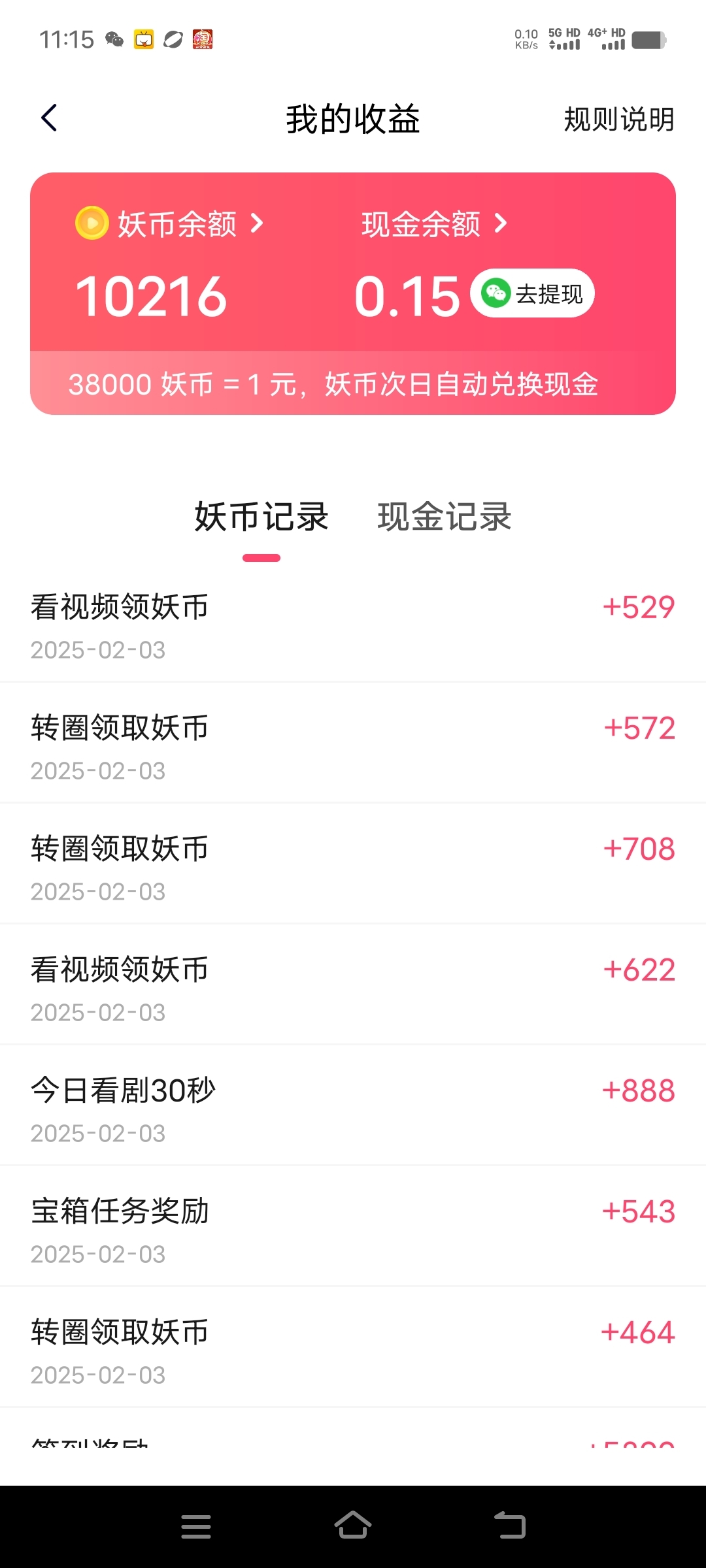Image resolution: width=706 pixels, height=1568 pixels.
Task: Select the 妖币记录 tab
Action: (261, 517)
